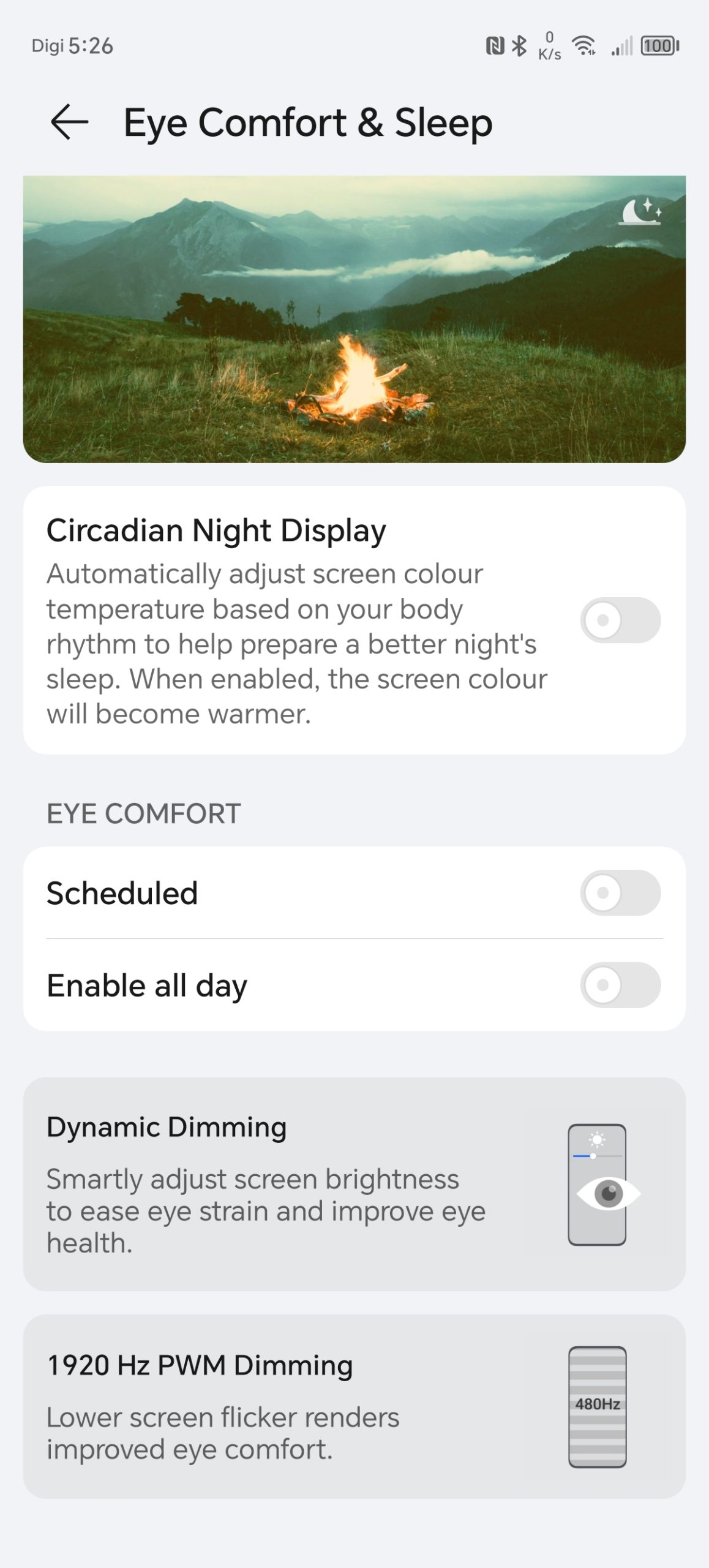Turn on Circadian Night Display
Viewport: 709px width, 1568px height.
[x=620, y=620]
